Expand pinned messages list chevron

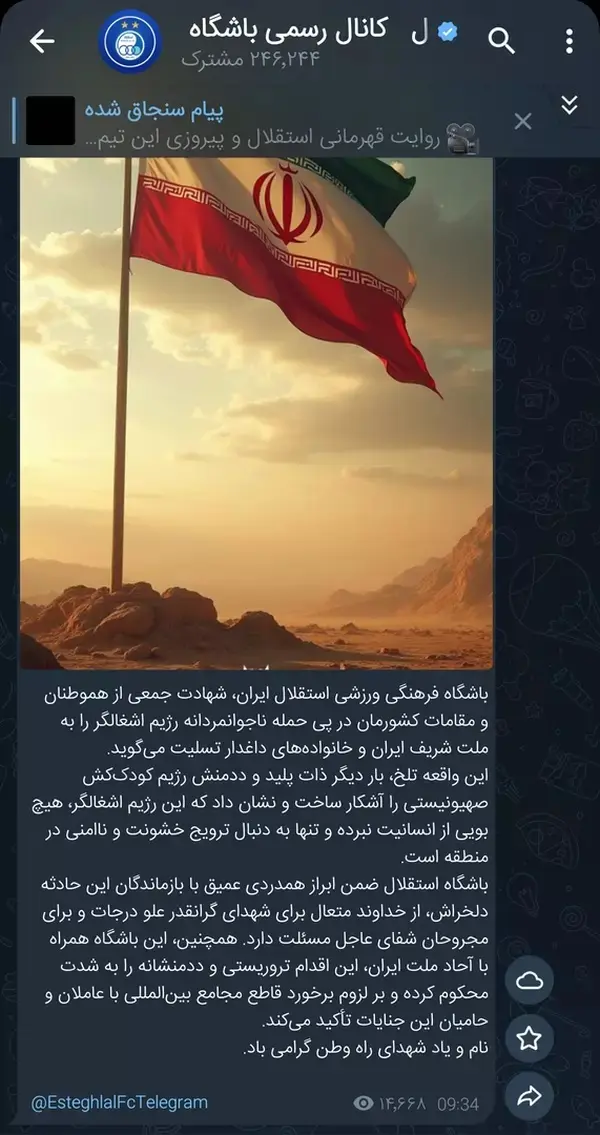point(569,104)
